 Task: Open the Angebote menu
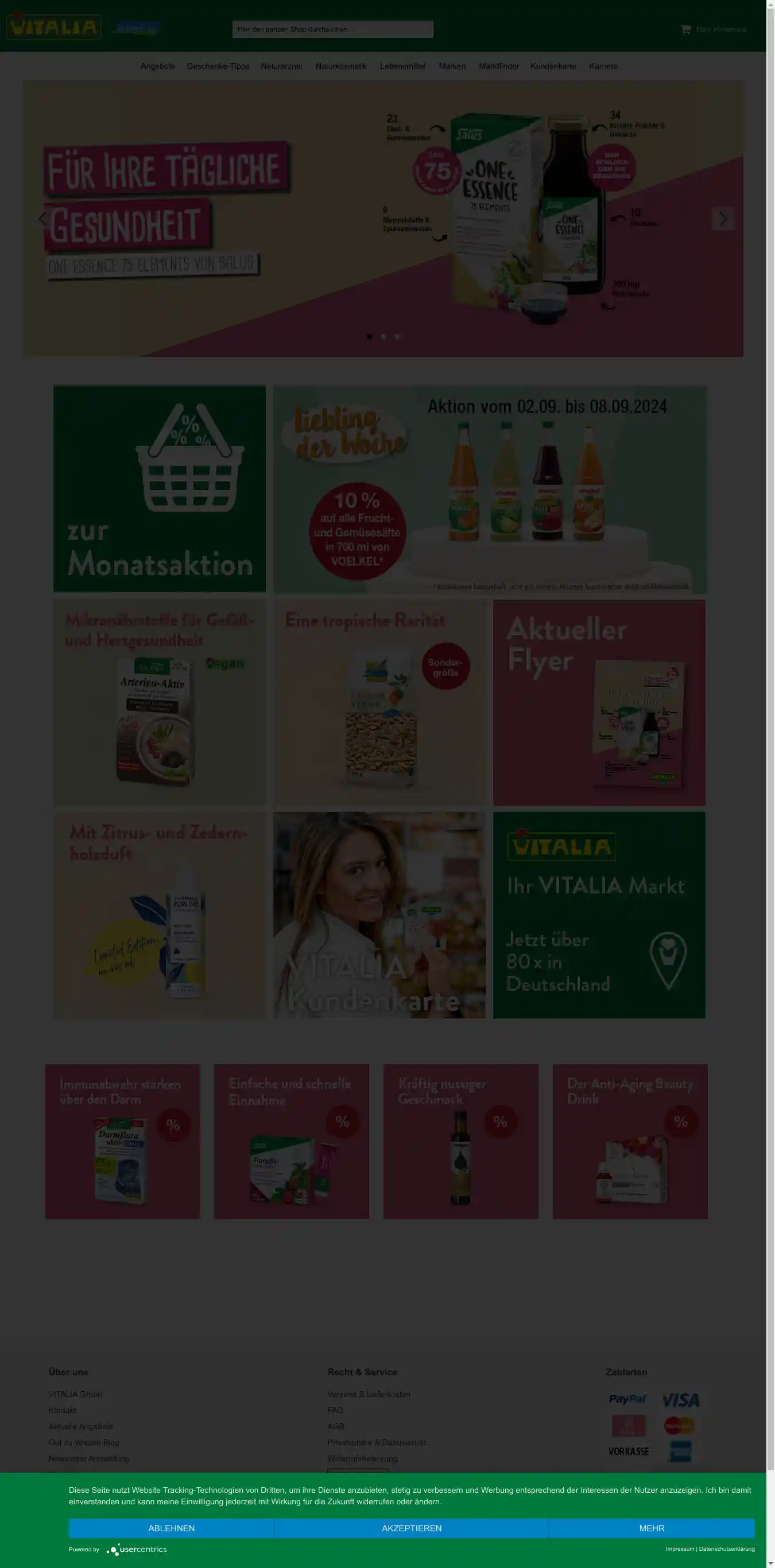tap(157, 67)
